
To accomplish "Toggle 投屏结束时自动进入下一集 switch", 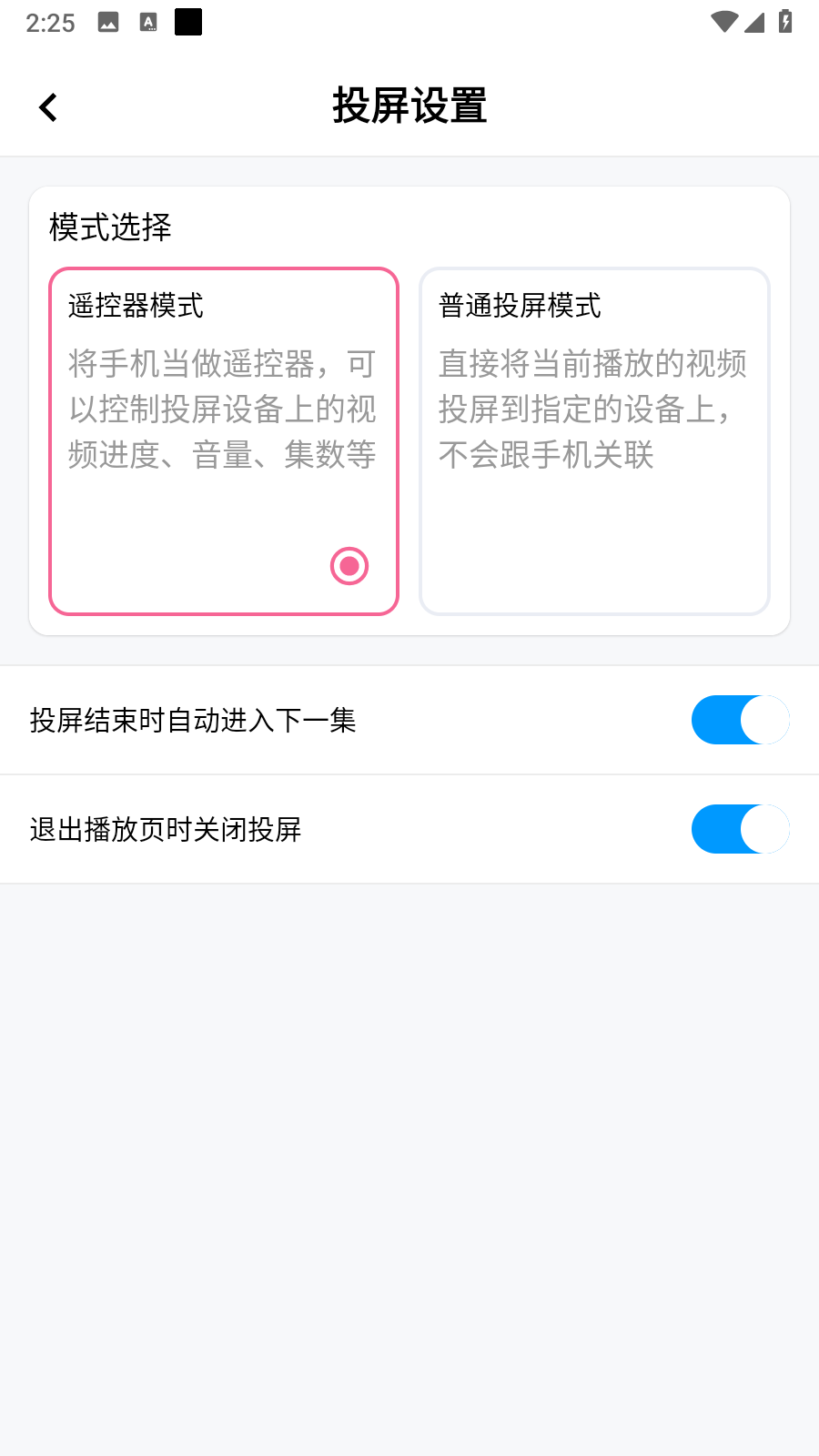I will coord(740,720).
